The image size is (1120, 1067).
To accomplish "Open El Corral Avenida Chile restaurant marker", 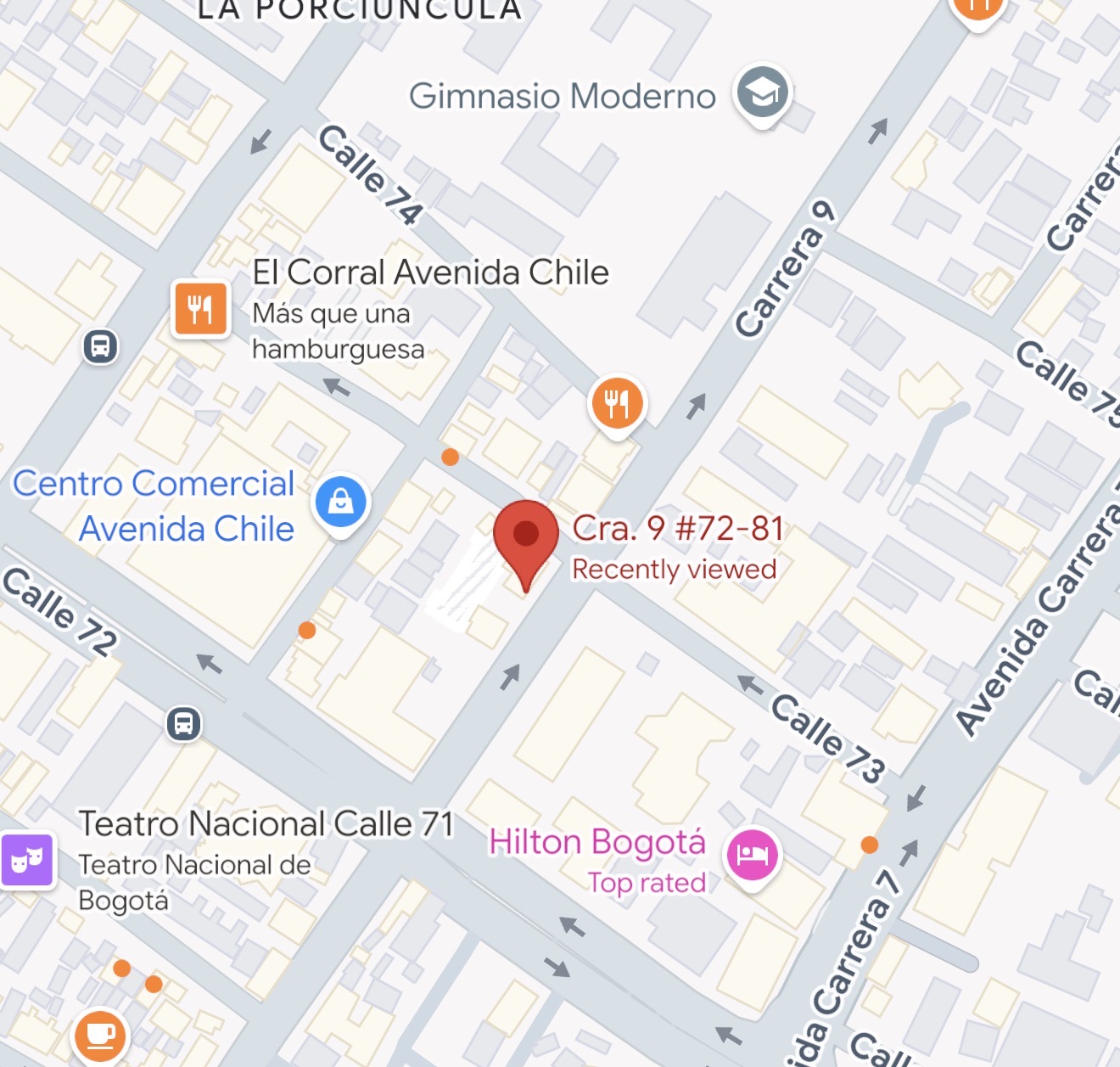I will [200, 308].
